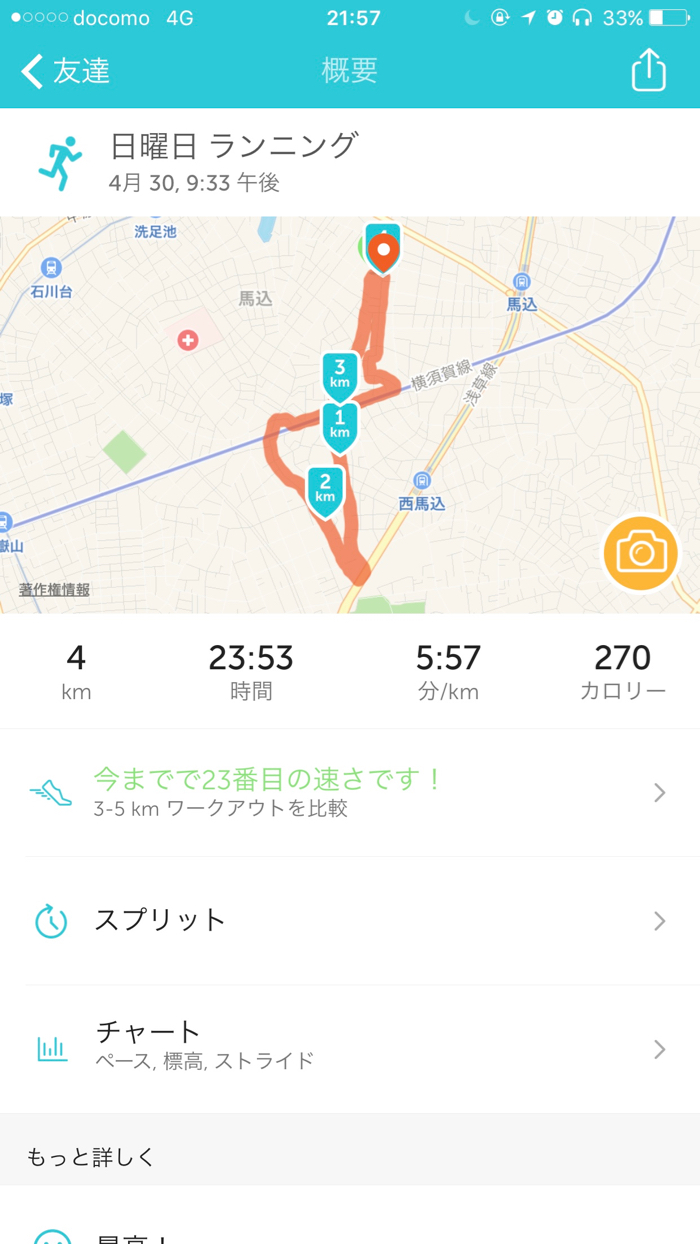Share this running workout
Viewport: 700px width, 1244px height.
(x=648, y=70)
